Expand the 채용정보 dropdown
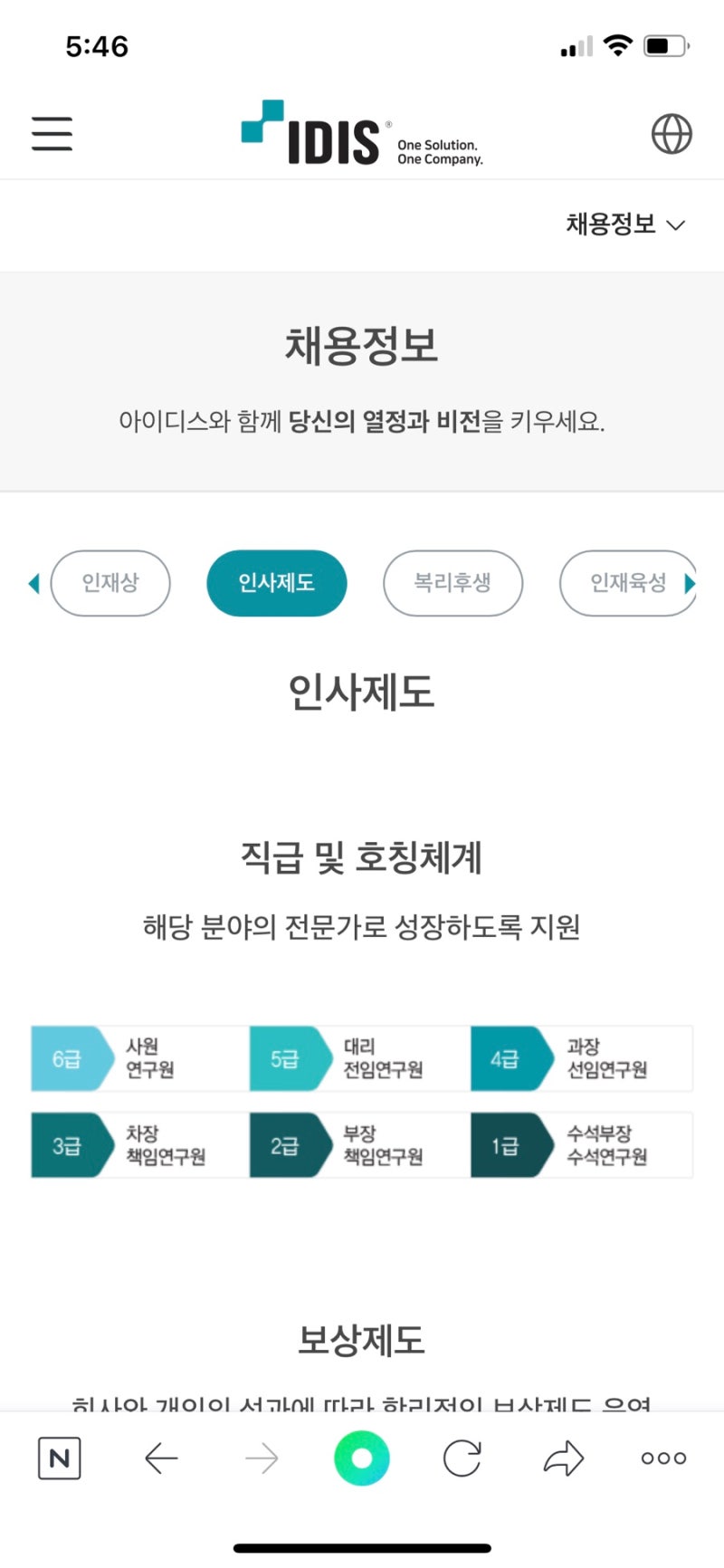 (625, 225)
